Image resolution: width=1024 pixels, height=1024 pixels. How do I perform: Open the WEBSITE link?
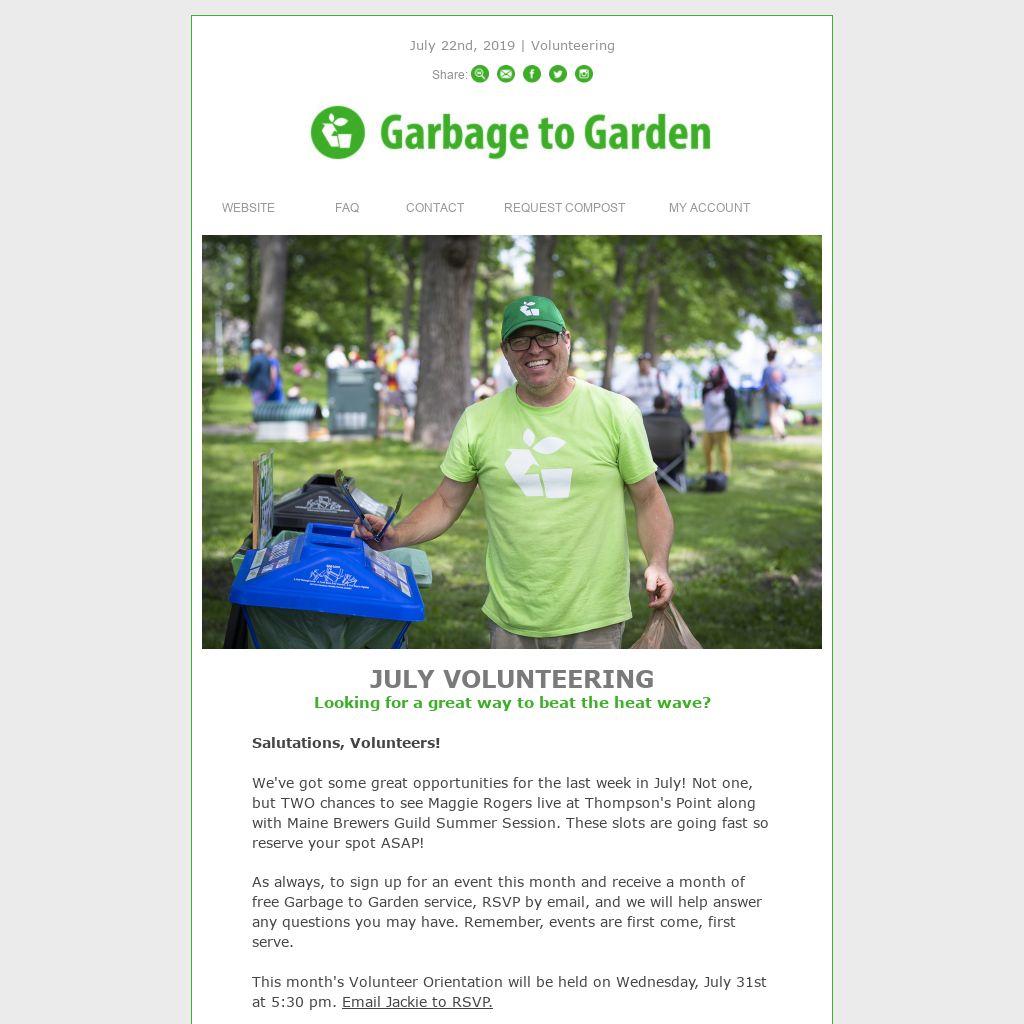[248, 208]
